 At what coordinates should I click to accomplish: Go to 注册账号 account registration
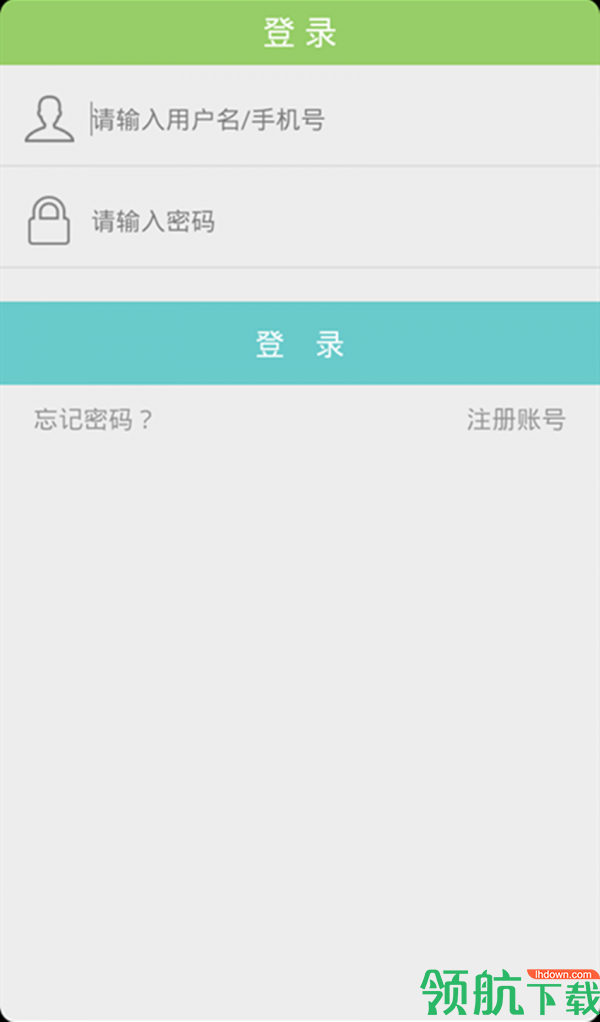click(515, 420)
